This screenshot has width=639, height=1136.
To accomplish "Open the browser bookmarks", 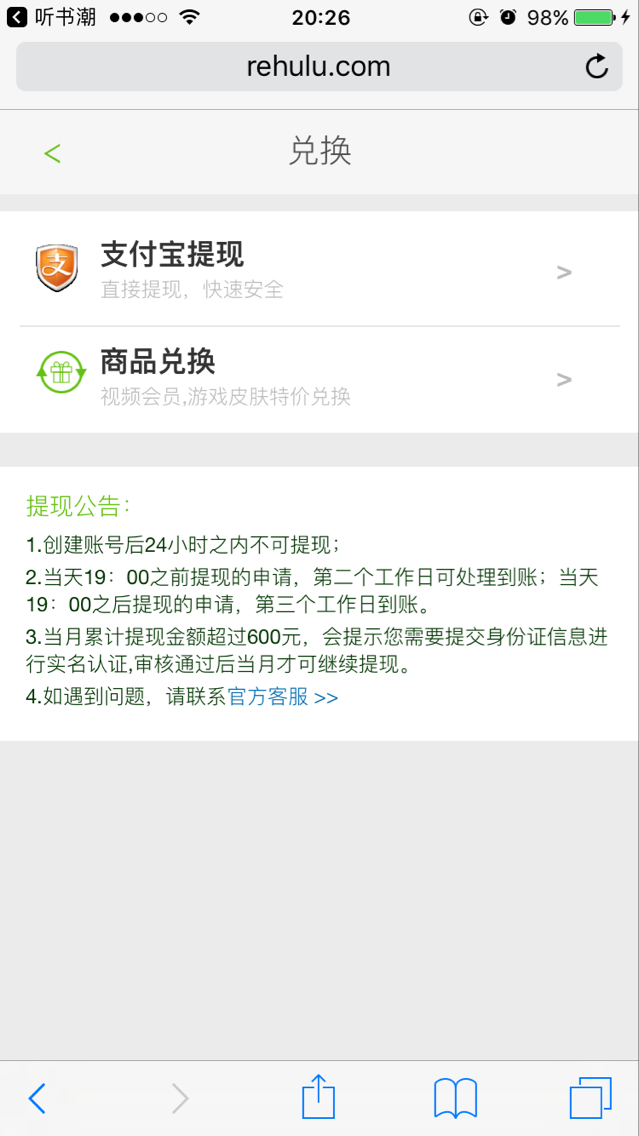I will (456, 1098).
